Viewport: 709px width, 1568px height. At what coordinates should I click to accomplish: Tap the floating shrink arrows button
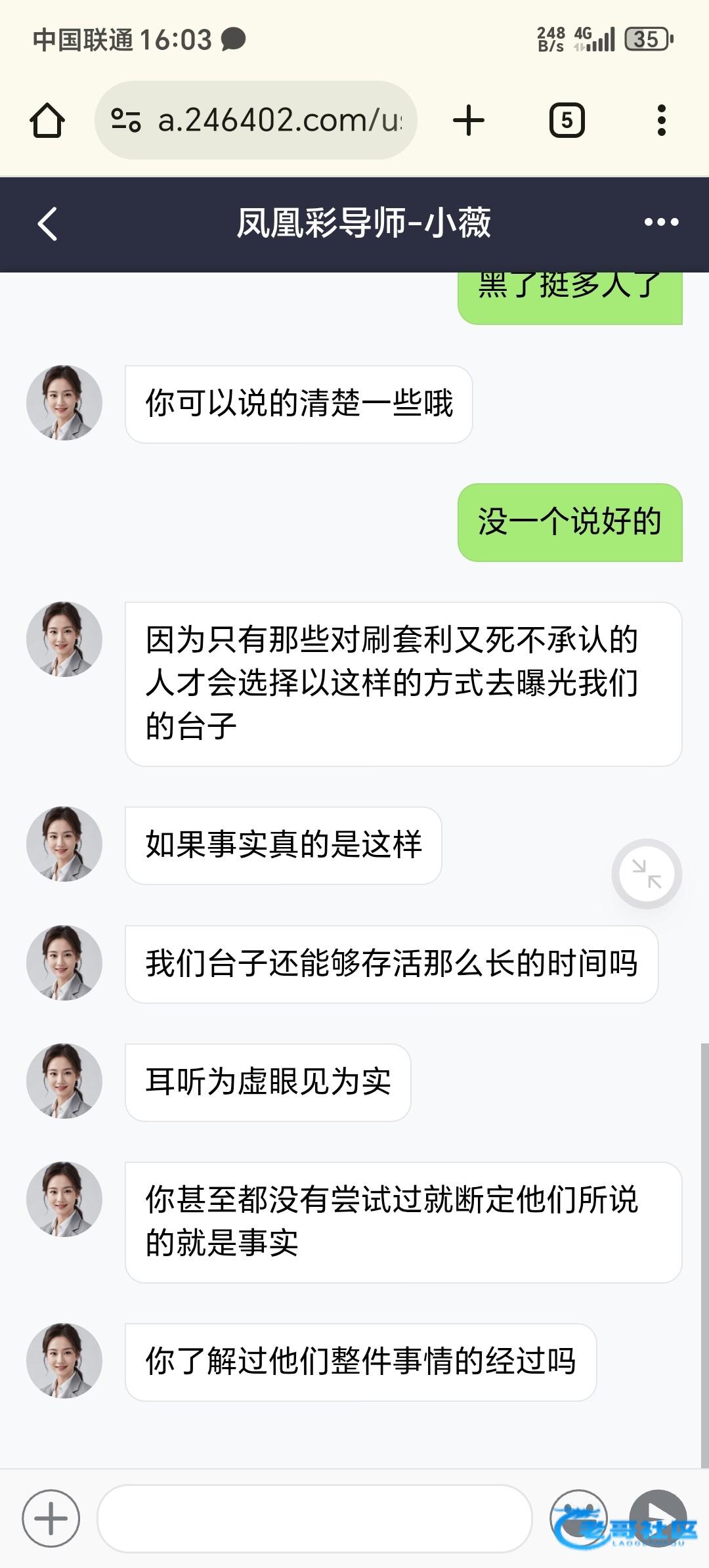pos(647,874)
